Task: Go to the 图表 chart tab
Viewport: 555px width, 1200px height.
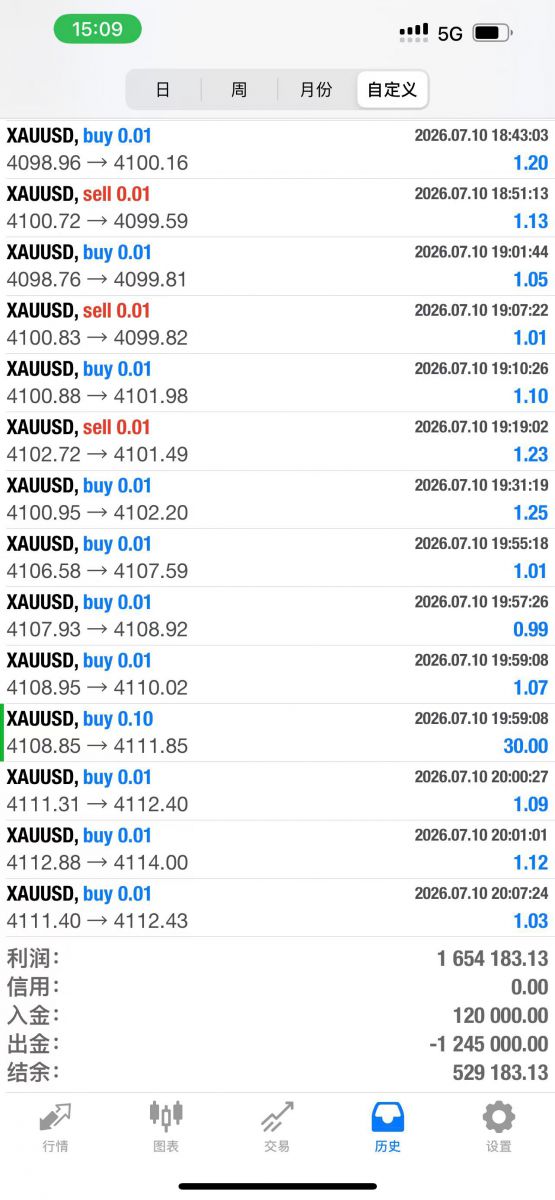Action: coord(166,1127)
